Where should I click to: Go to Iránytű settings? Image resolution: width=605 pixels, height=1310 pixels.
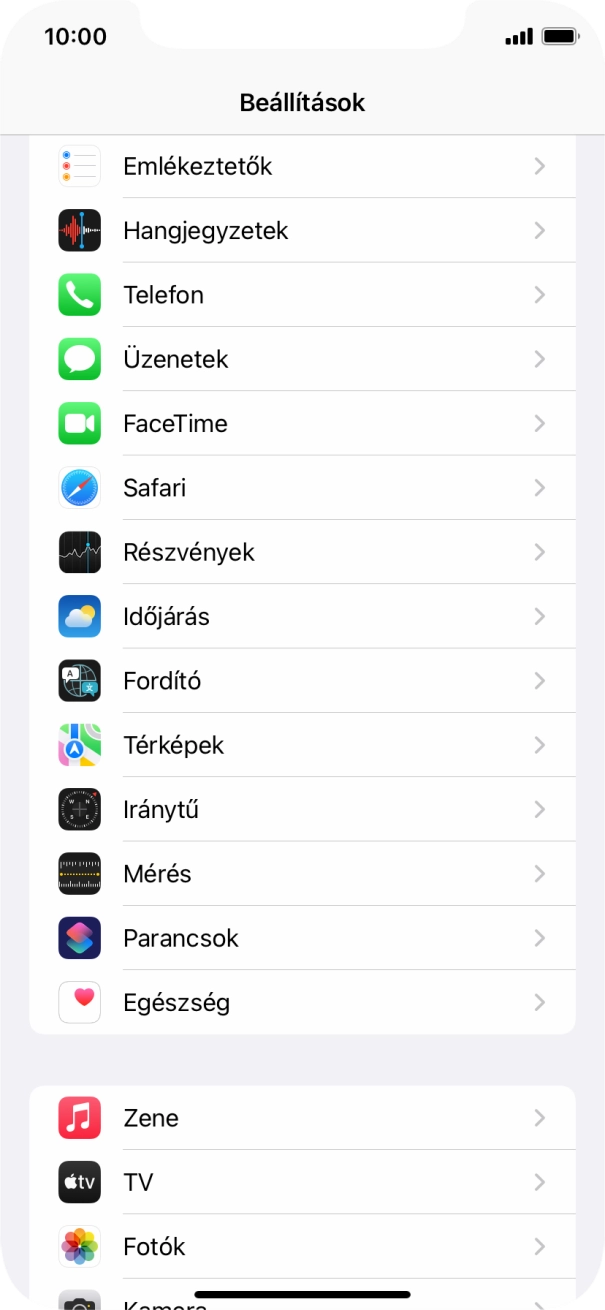tap(300, 810)
